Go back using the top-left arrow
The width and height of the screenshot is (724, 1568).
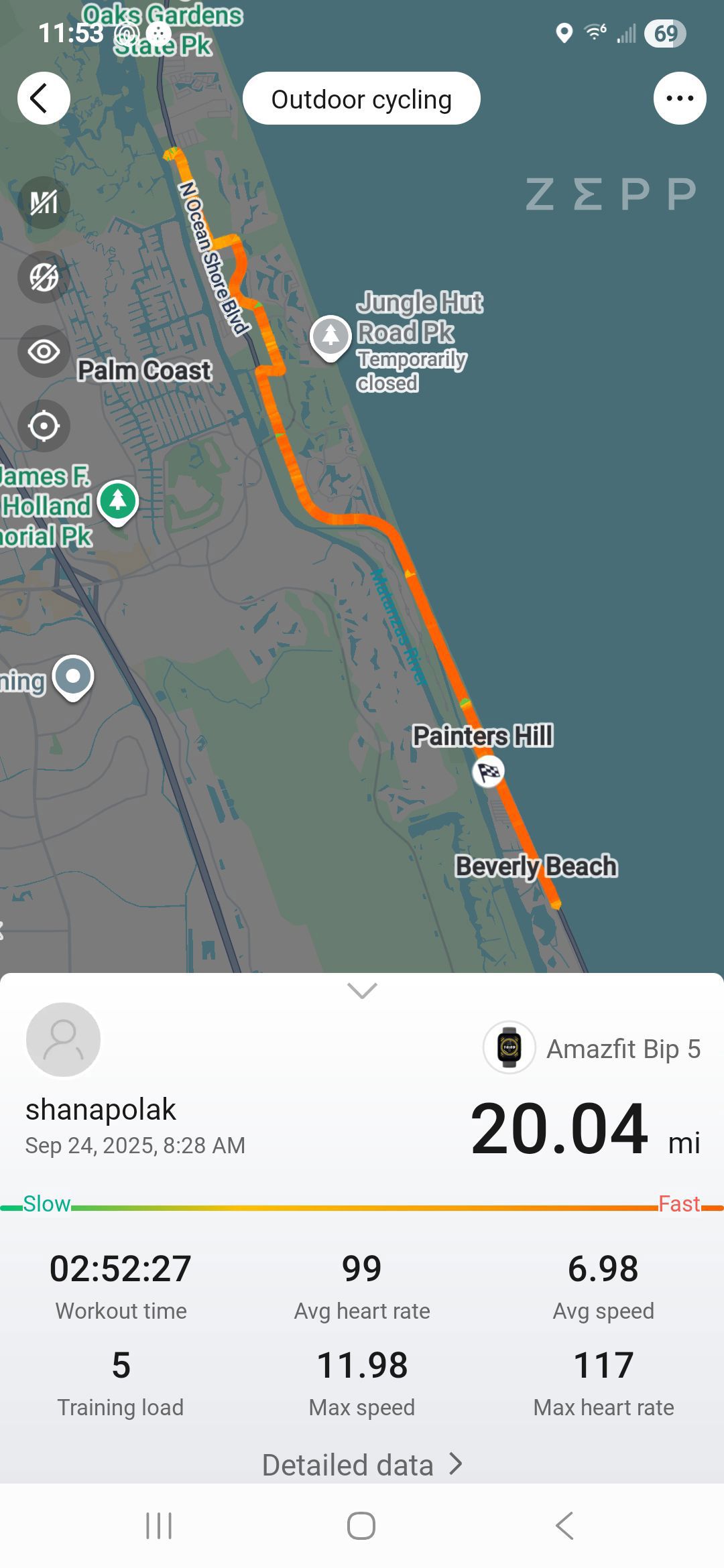pos(44,99)
